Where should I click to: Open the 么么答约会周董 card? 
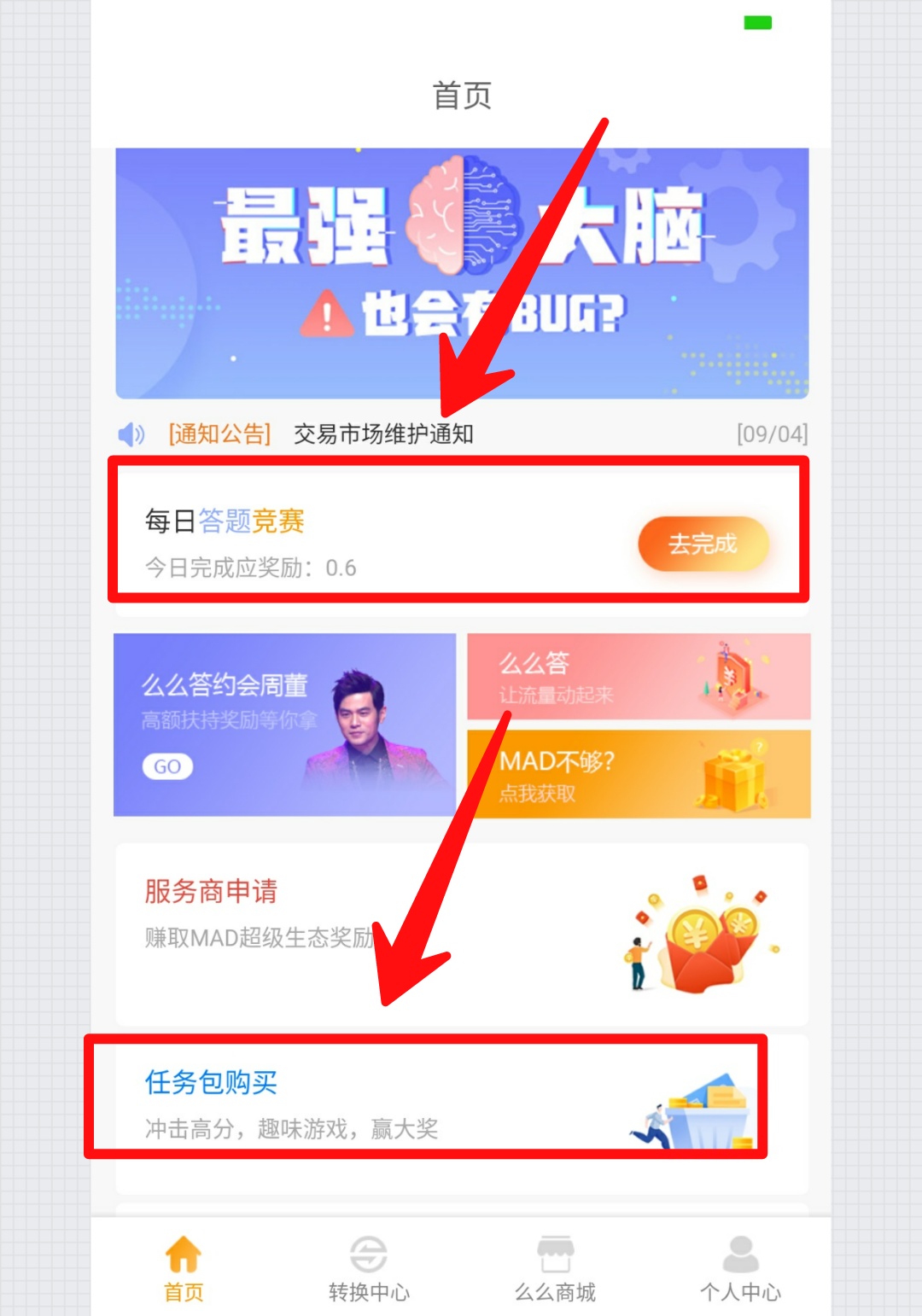(x=284, y=725)
